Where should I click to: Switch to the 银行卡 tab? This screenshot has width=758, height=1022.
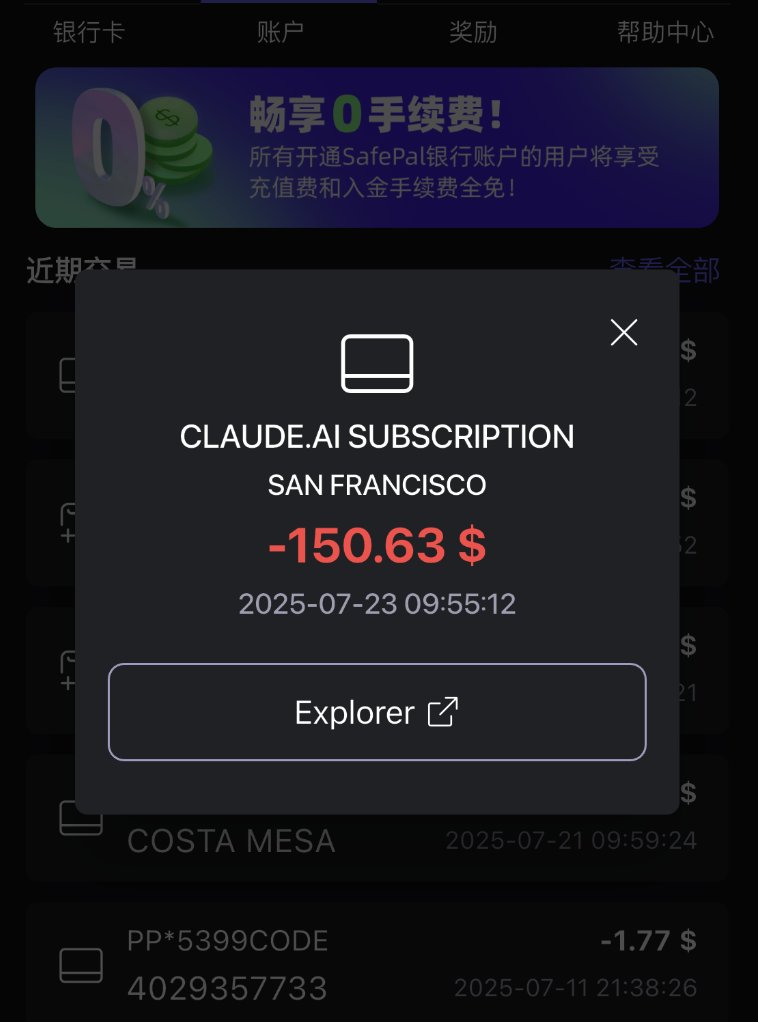(x=89, y=32)
